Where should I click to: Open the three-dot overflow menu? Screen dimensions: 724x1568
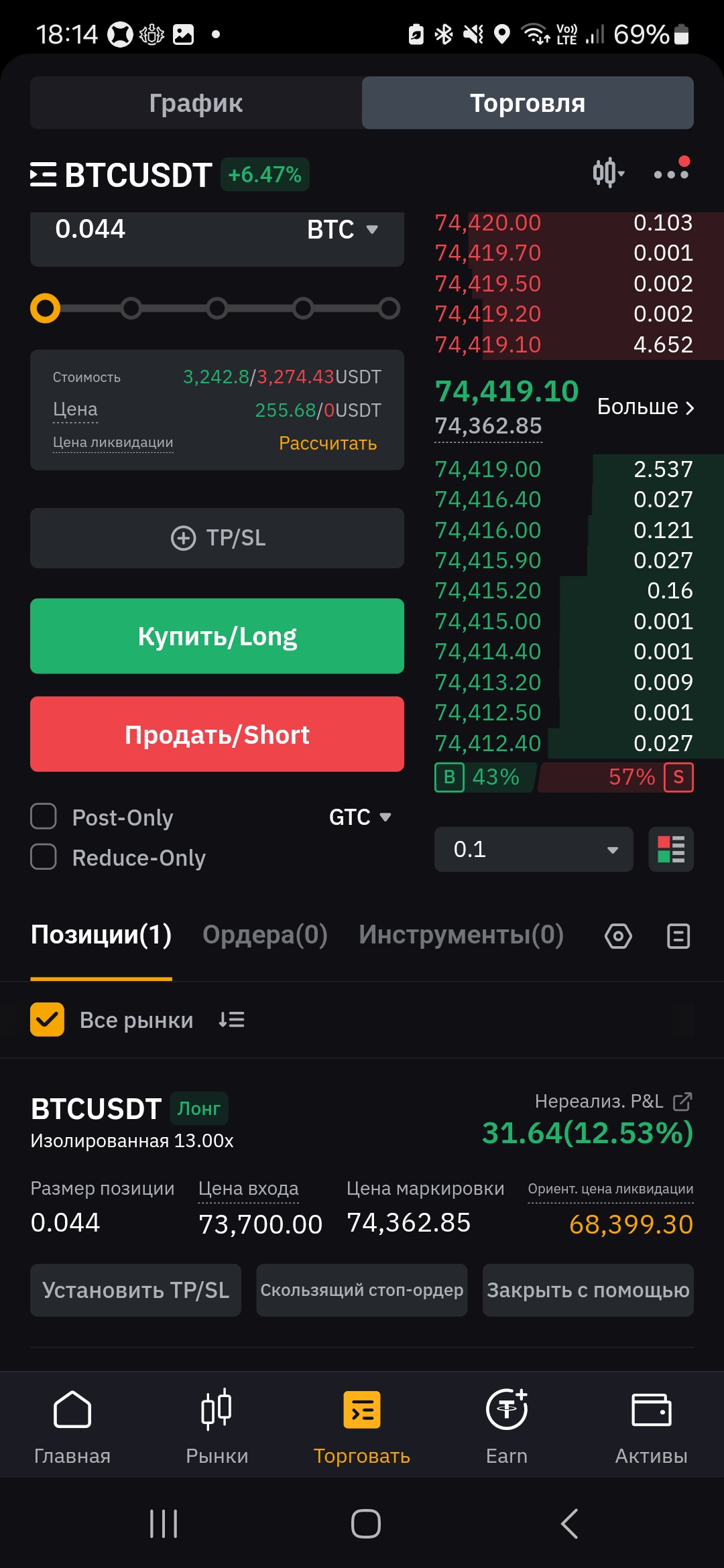671,173
